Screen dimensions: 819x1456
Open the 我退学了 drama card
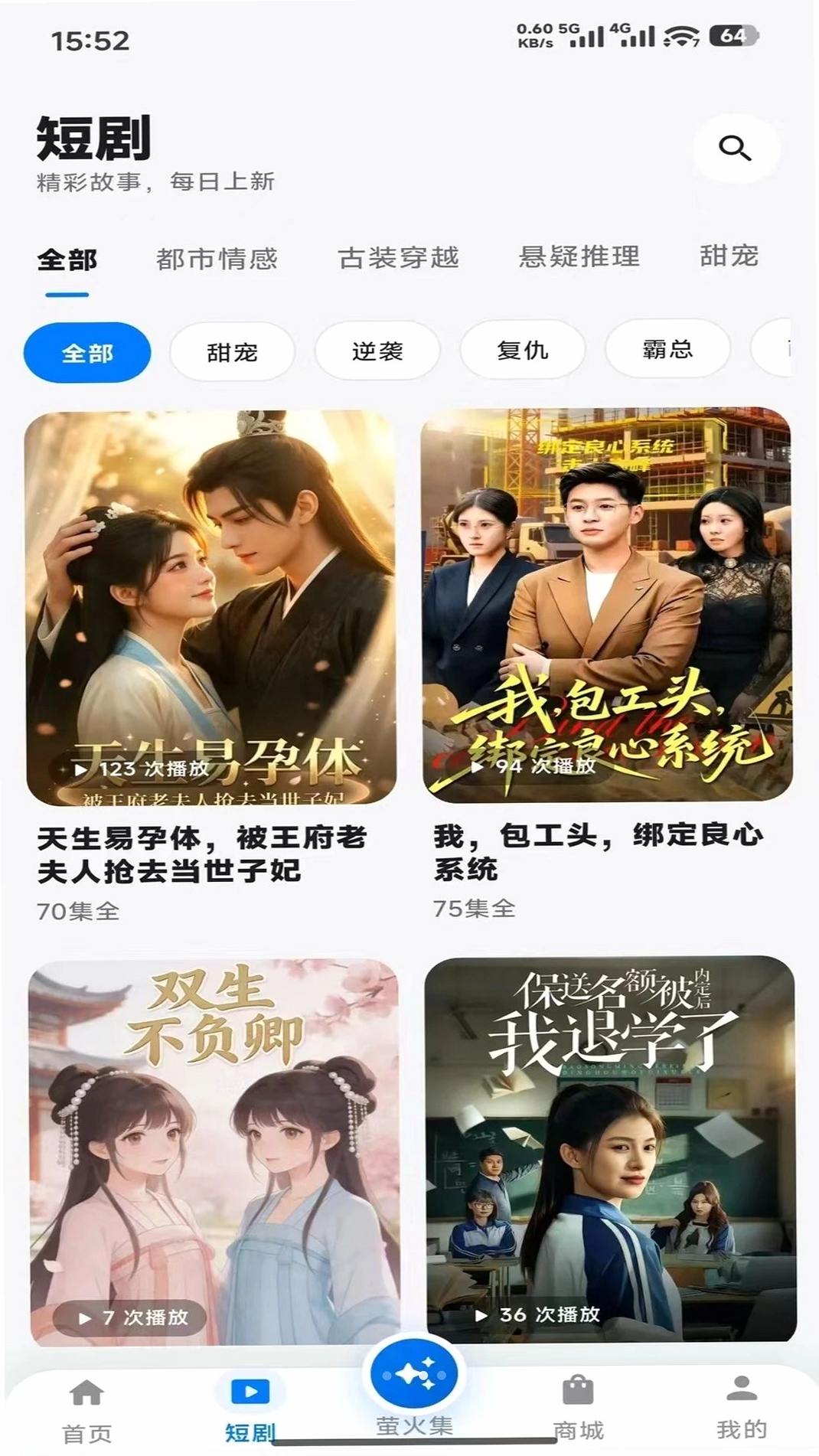[611, 1149]
